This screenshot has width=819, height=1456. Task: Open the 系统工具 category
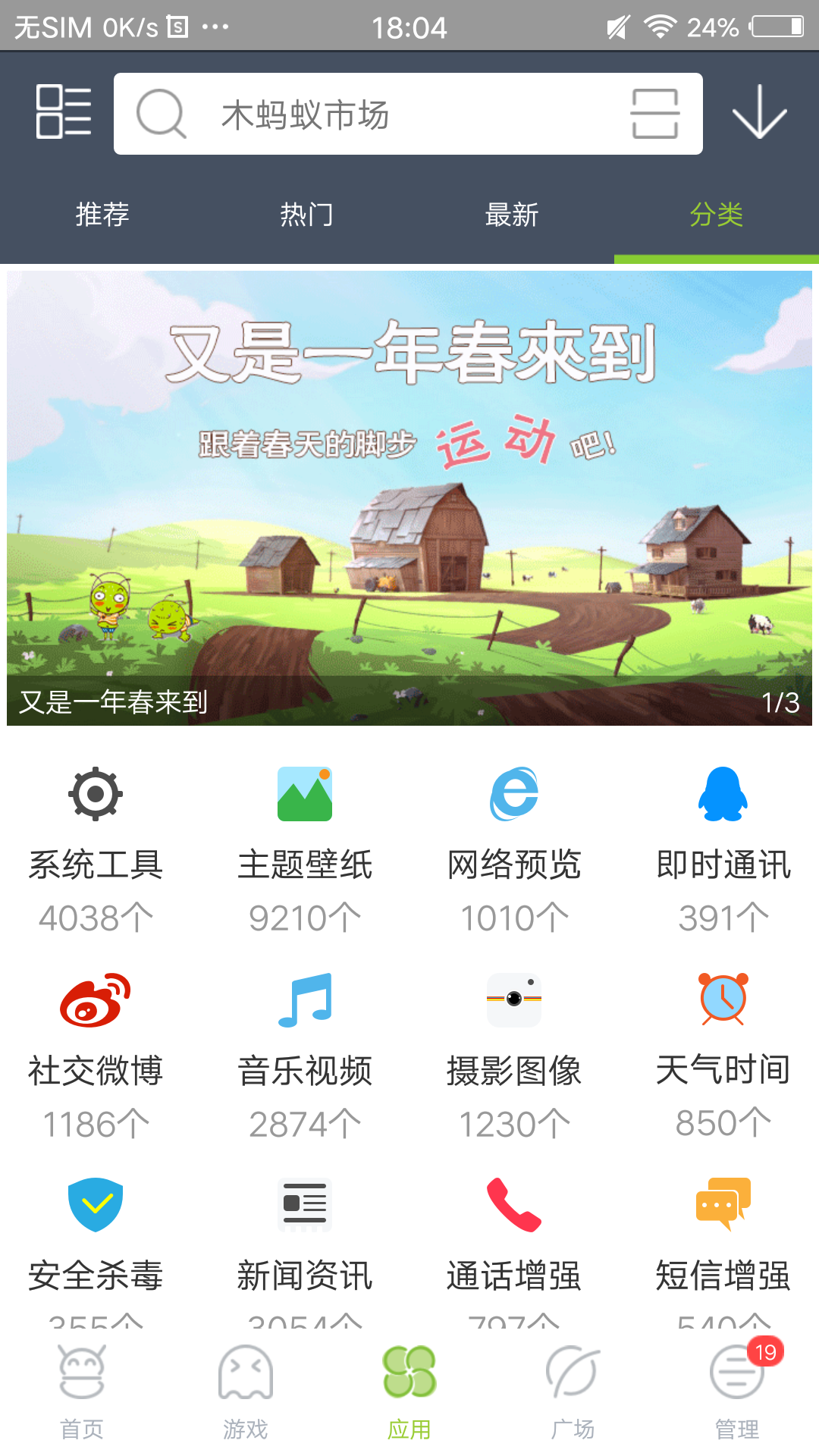[x=96, y=849]
